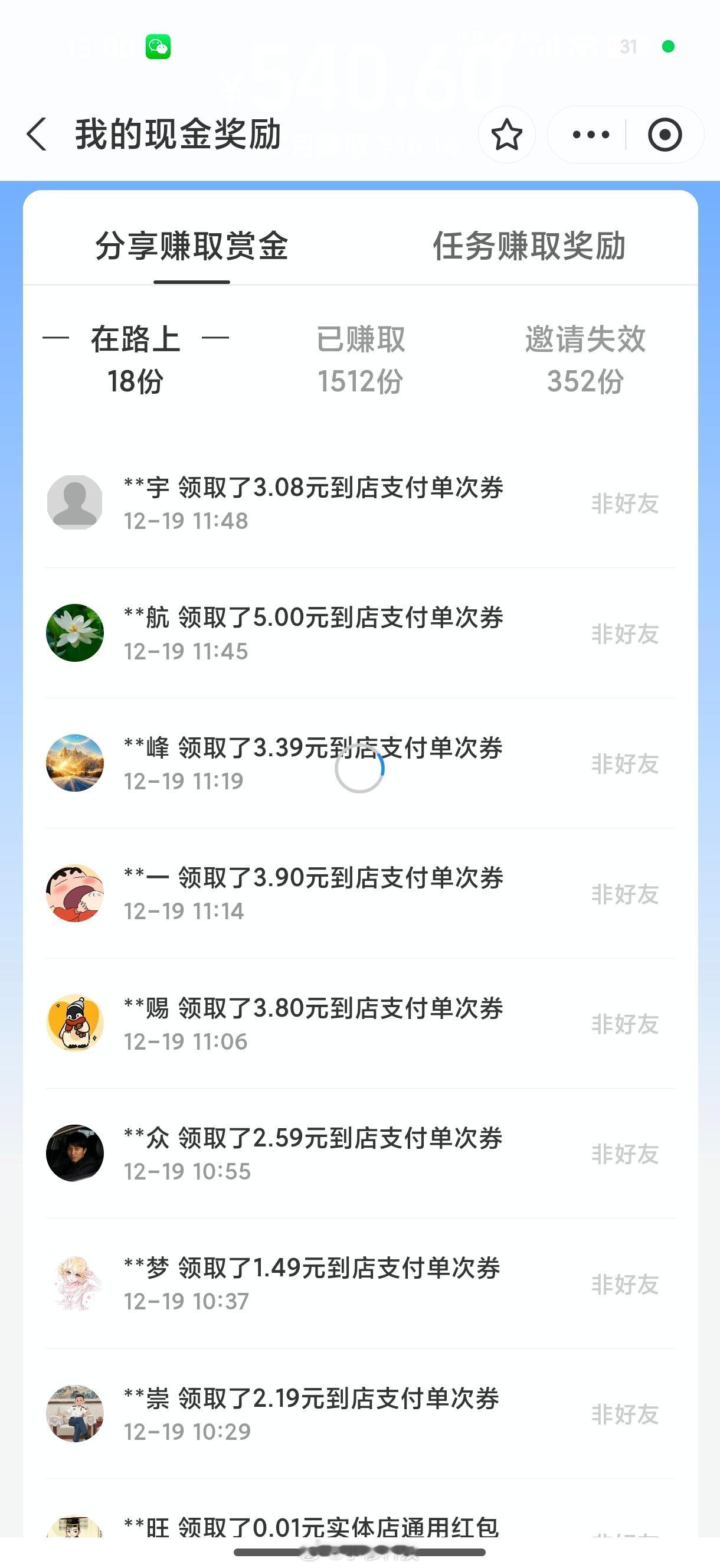Show the 在路上 18份 list
Viewport: 720px width, 1568px height.
click(x=135, y=359)
